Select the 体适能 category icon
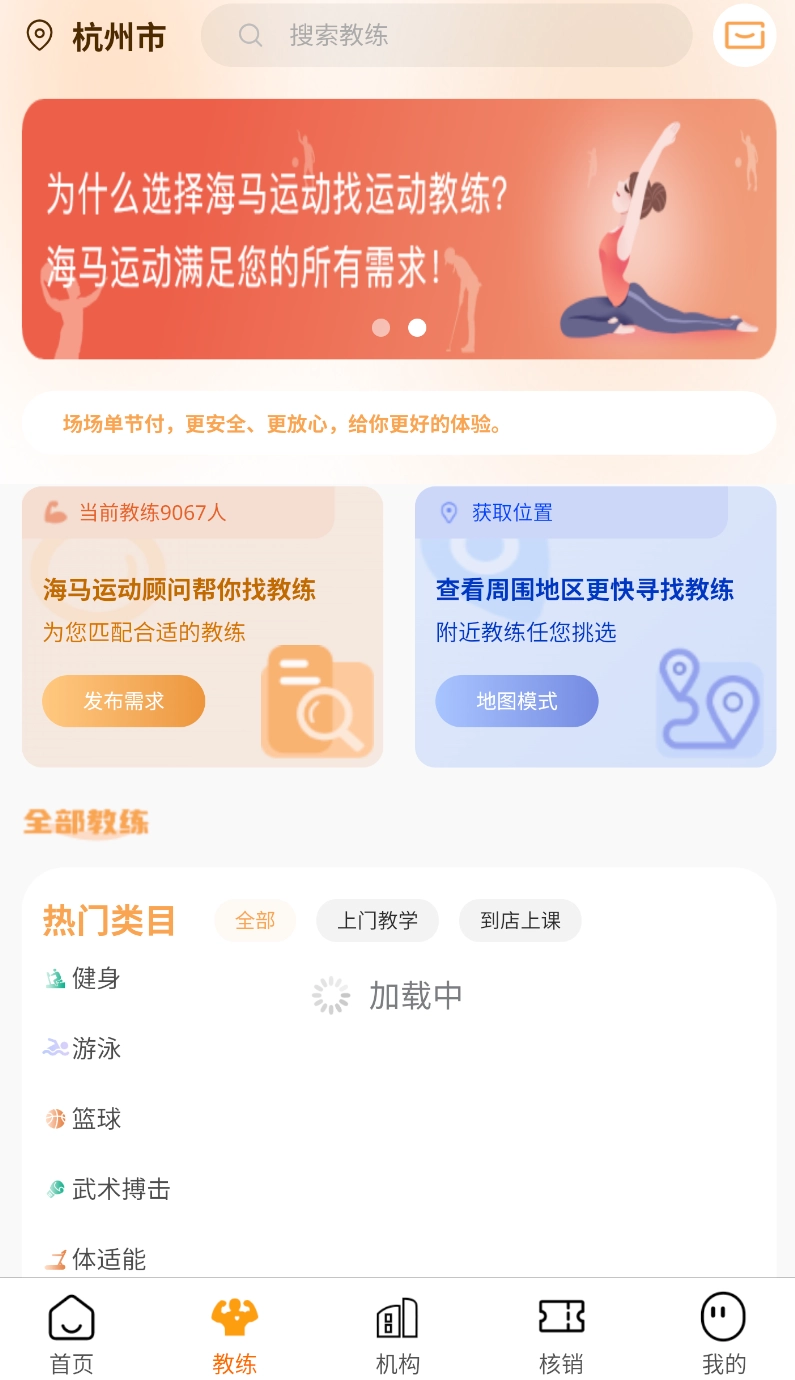 56,1260
